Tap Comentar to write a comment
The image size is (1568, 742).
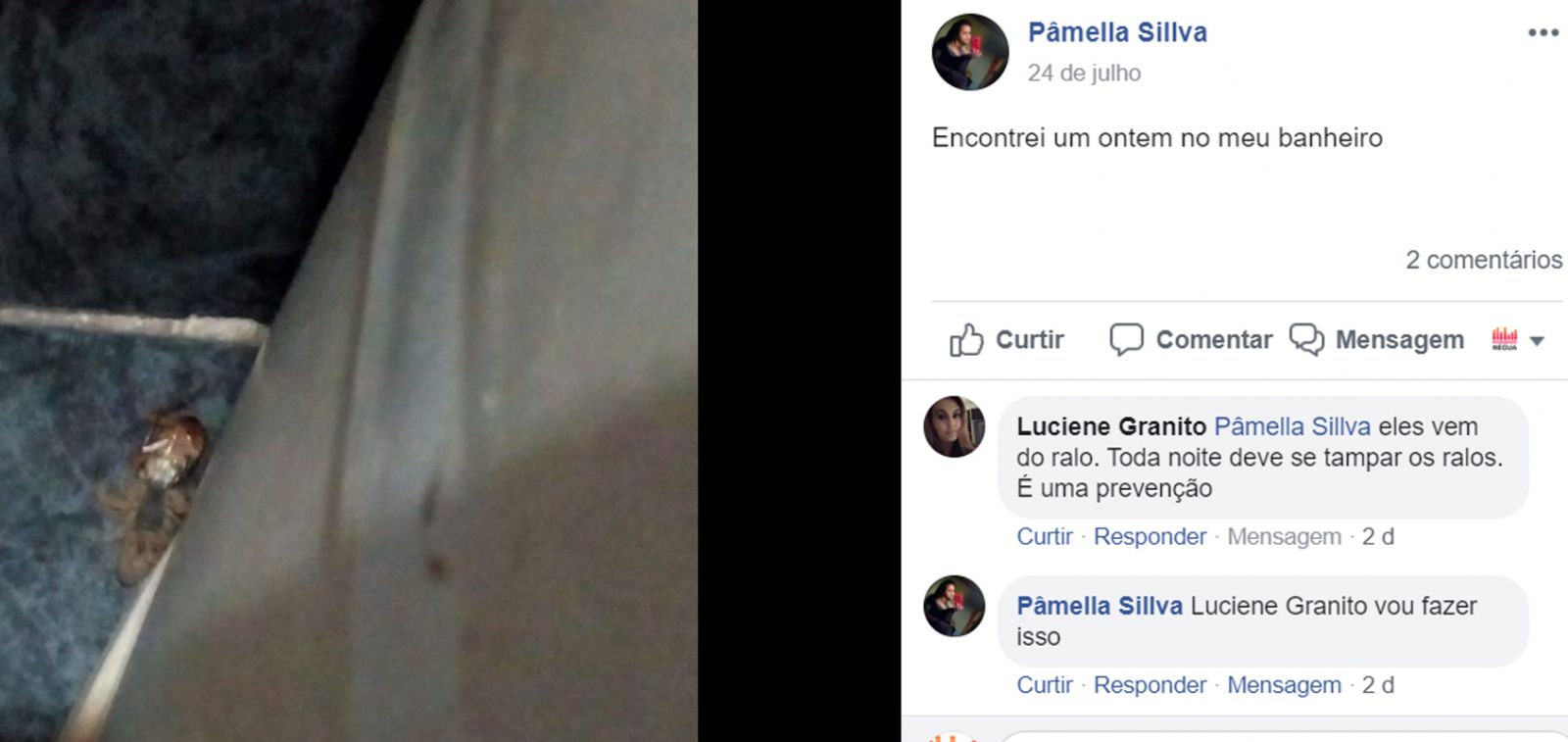pos(1191,340)
